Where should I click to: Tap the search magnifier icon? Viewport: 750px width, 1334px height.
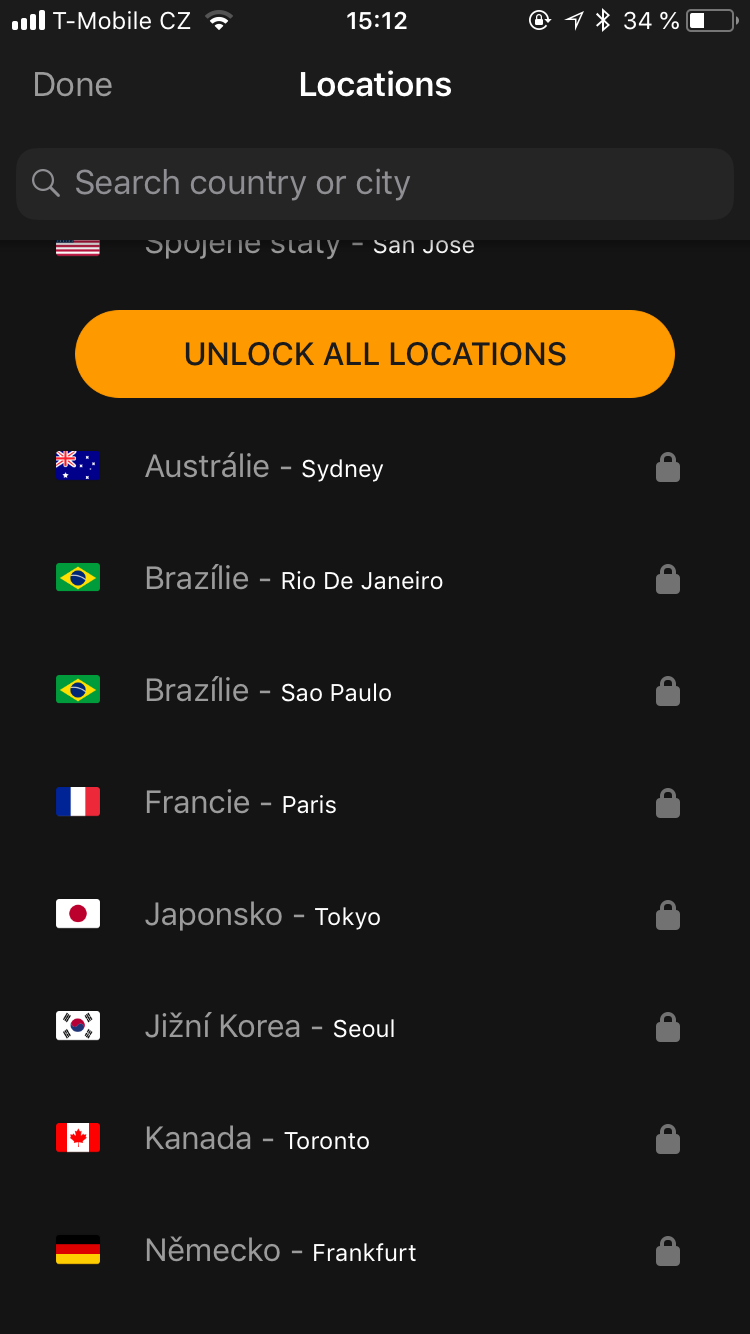45,183
